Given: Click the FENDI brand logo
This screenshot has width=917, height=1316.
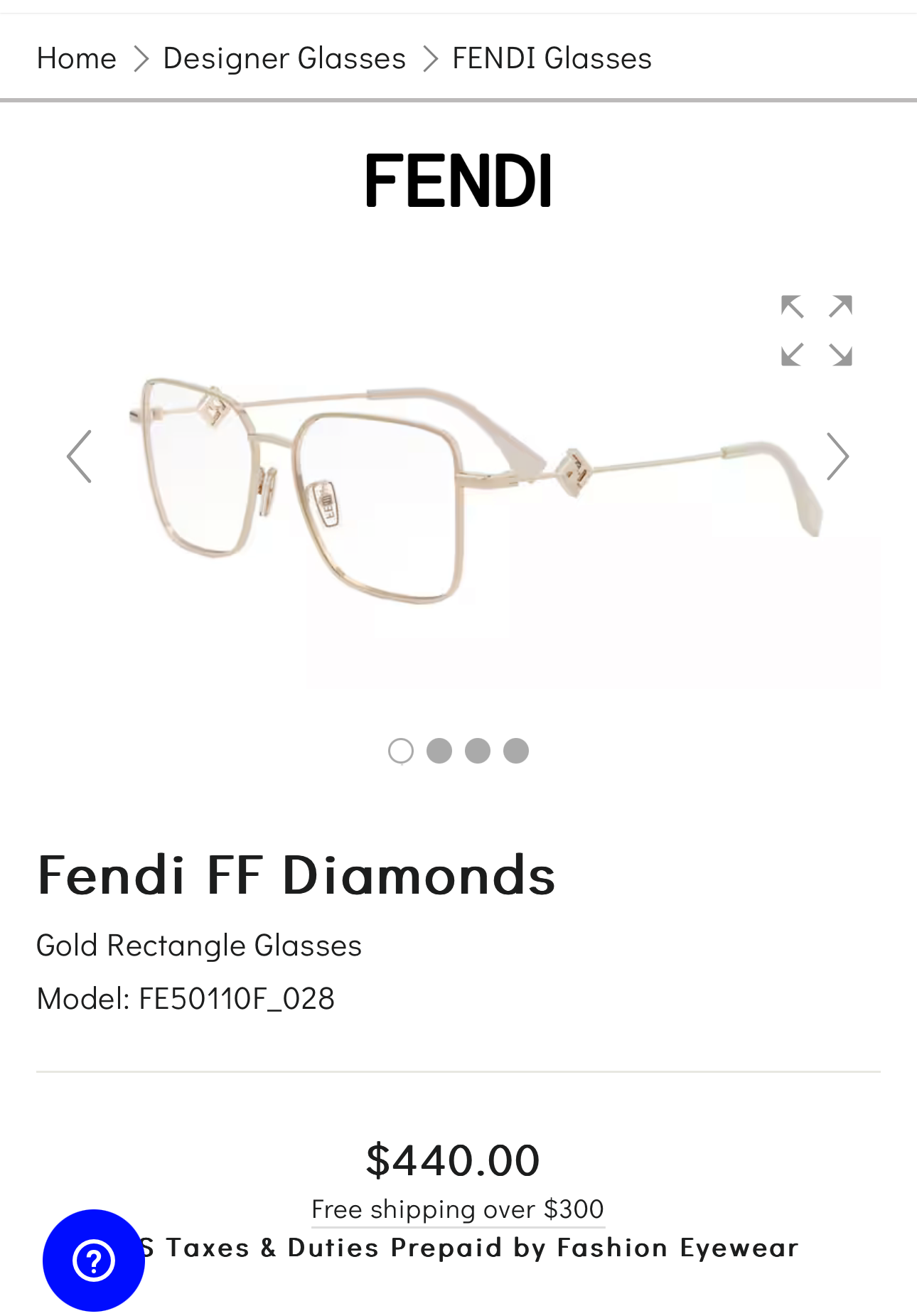Looking at the screenshot, I should click(x=458, y=180).
